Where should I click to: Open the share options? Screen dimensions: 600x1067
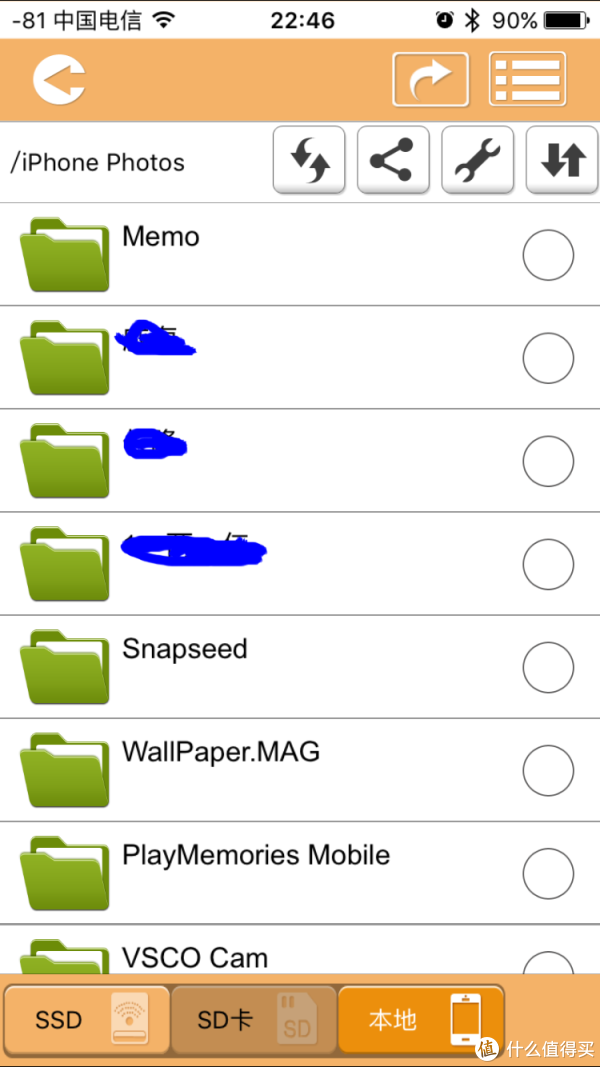393,160
